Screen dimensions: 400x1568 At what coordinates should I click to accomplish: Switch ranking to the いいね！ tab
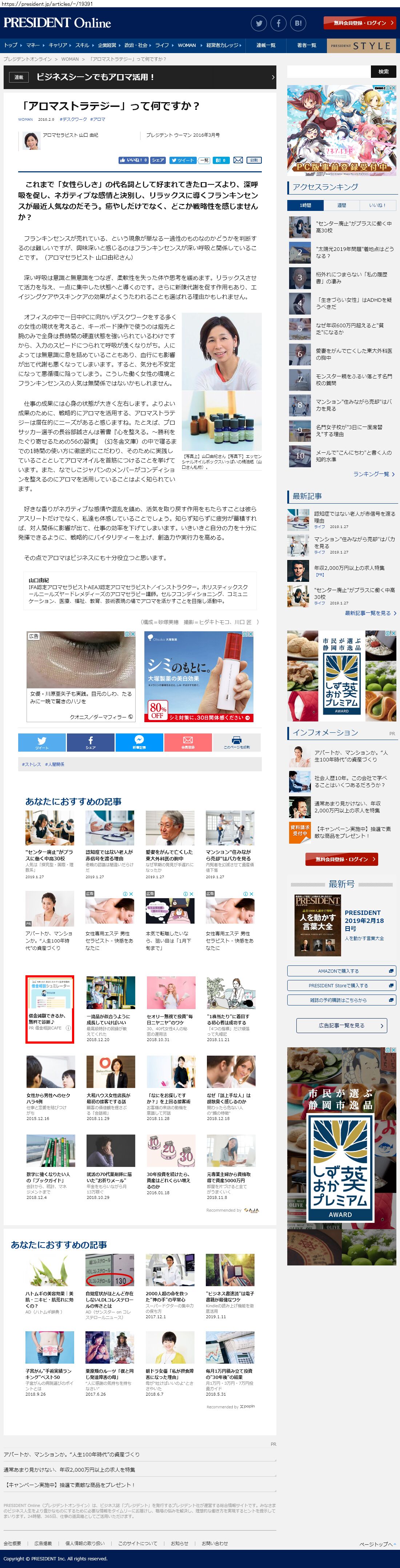tap(377, 205)
